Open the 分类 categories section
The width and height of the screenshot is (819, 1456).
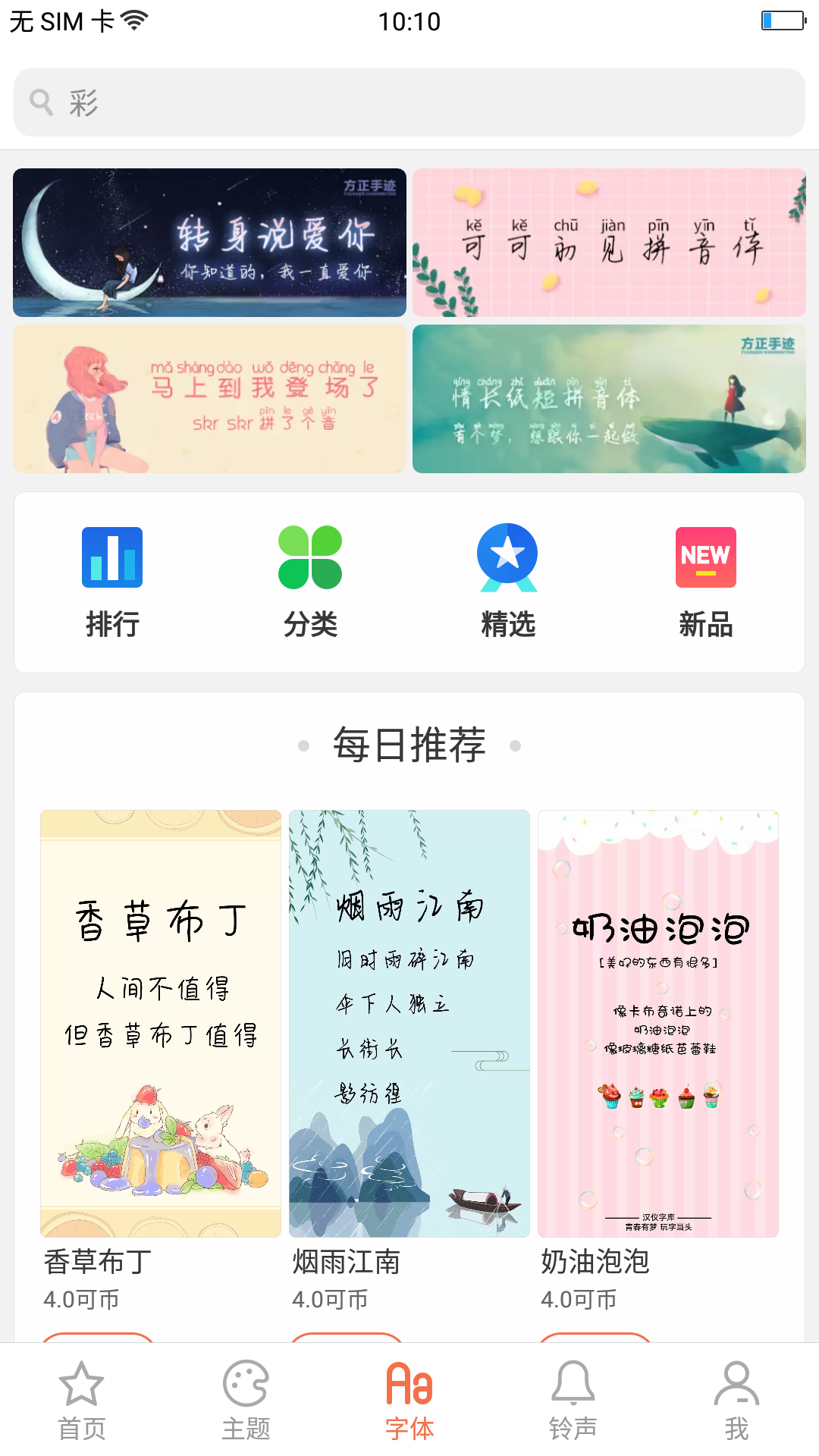click(x=310, y=580)
